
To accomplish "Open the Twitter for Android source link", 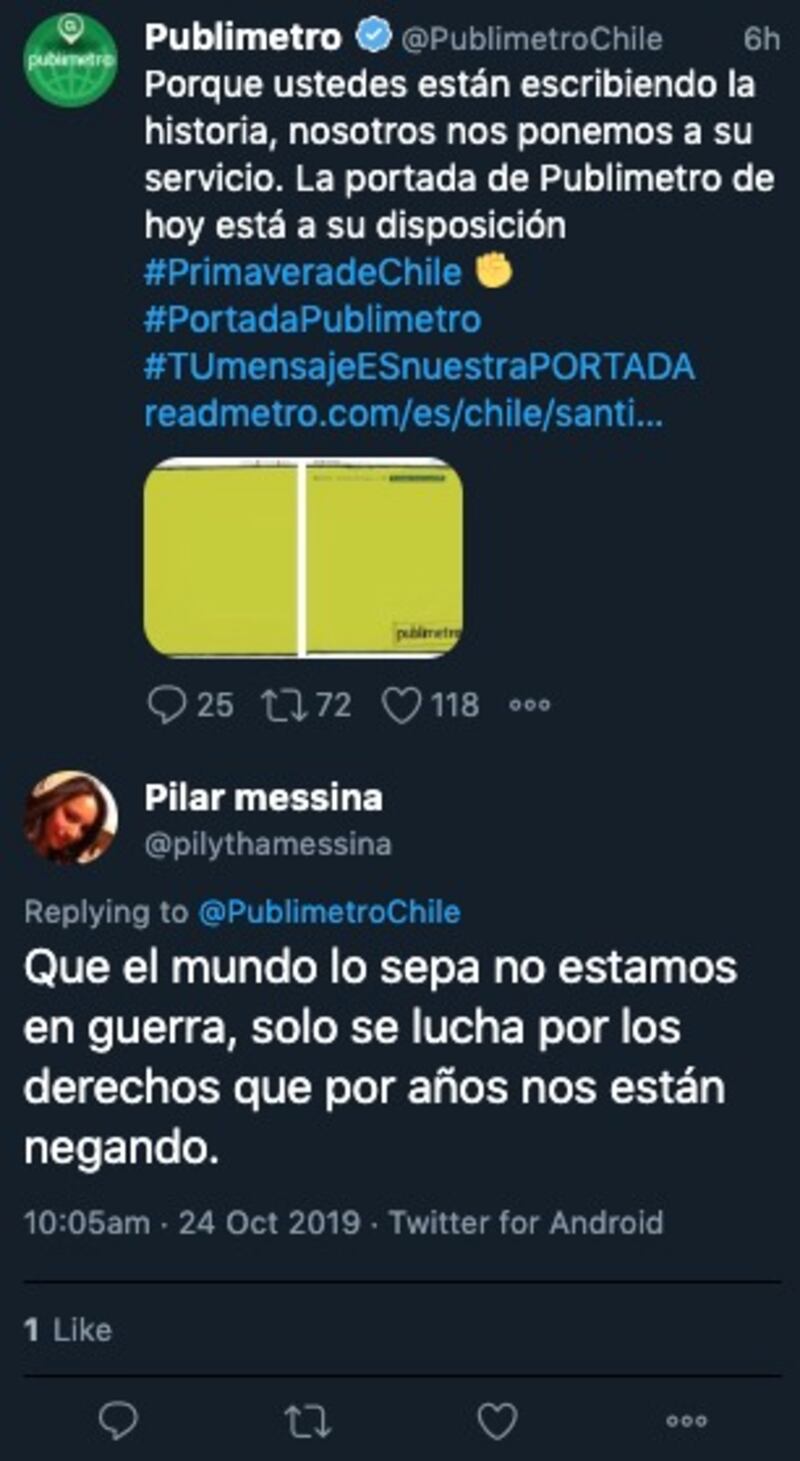I will [x=525, y=1222].
